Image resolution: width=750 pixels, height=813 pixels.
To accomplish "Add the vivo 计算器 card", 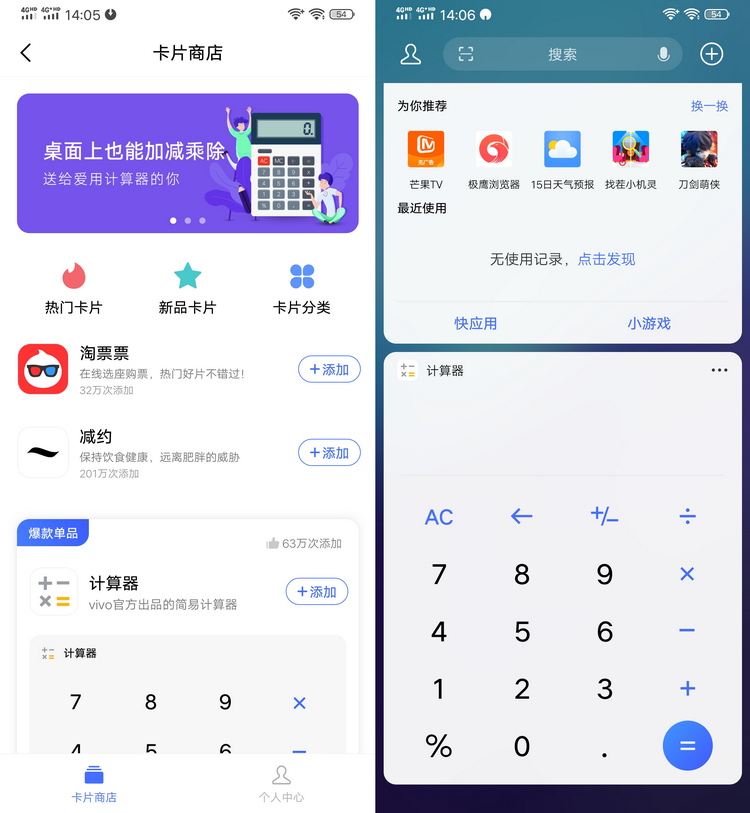I will click(317, 591).
